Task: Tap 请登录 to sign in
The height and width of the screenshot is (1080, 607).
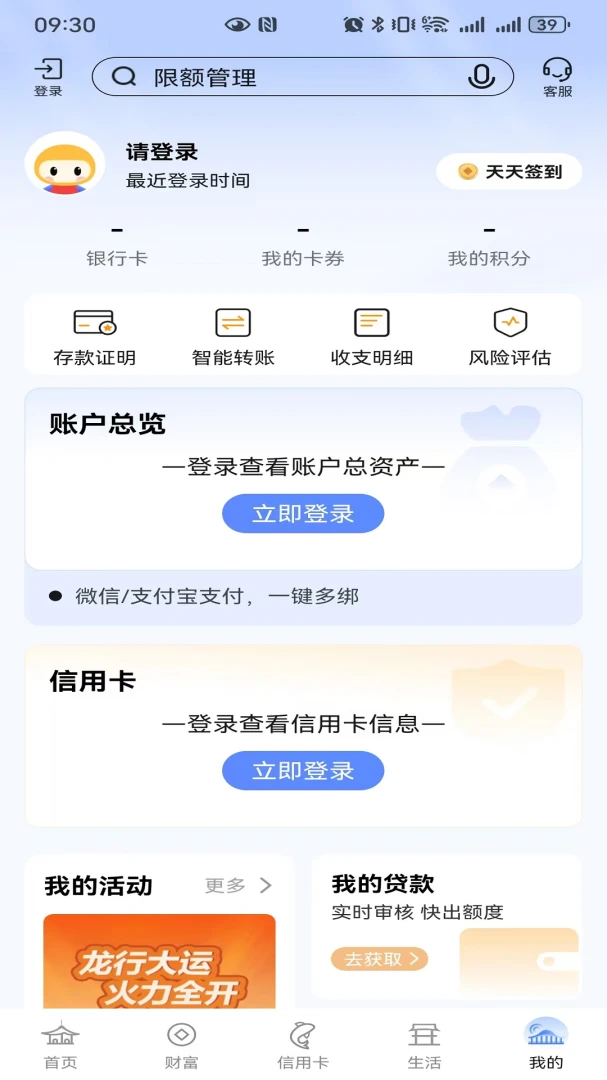Action: (x=162, y=152)
